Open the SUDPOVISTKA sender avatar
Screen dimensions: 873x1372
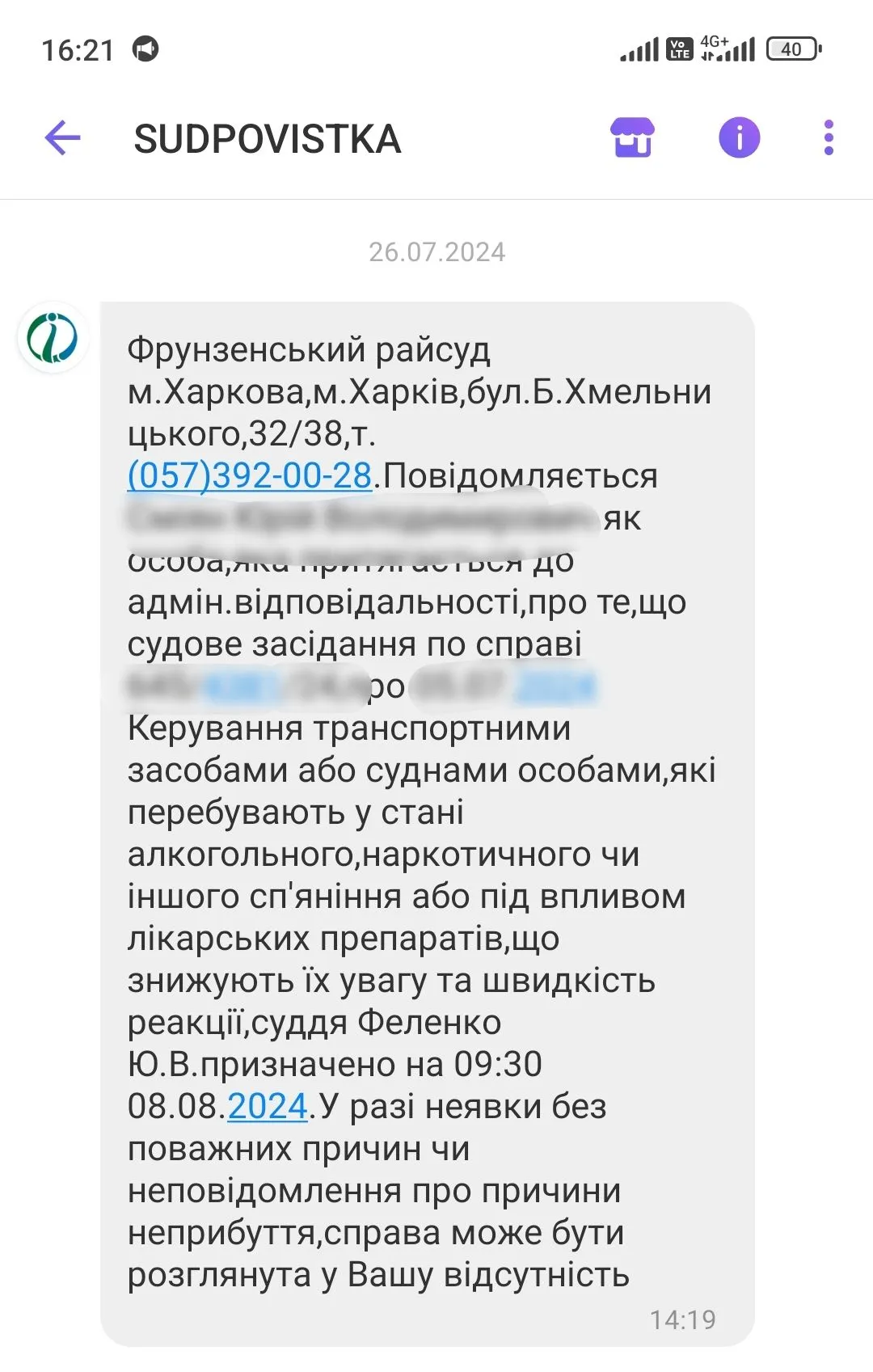53,337
